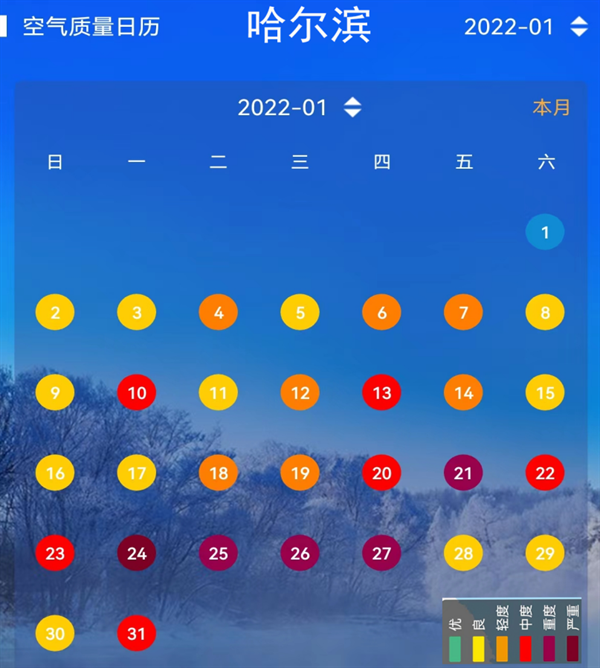Select day 28 on the calendar
The width and height of the screenshot is (600, 668).
[463, 553]
